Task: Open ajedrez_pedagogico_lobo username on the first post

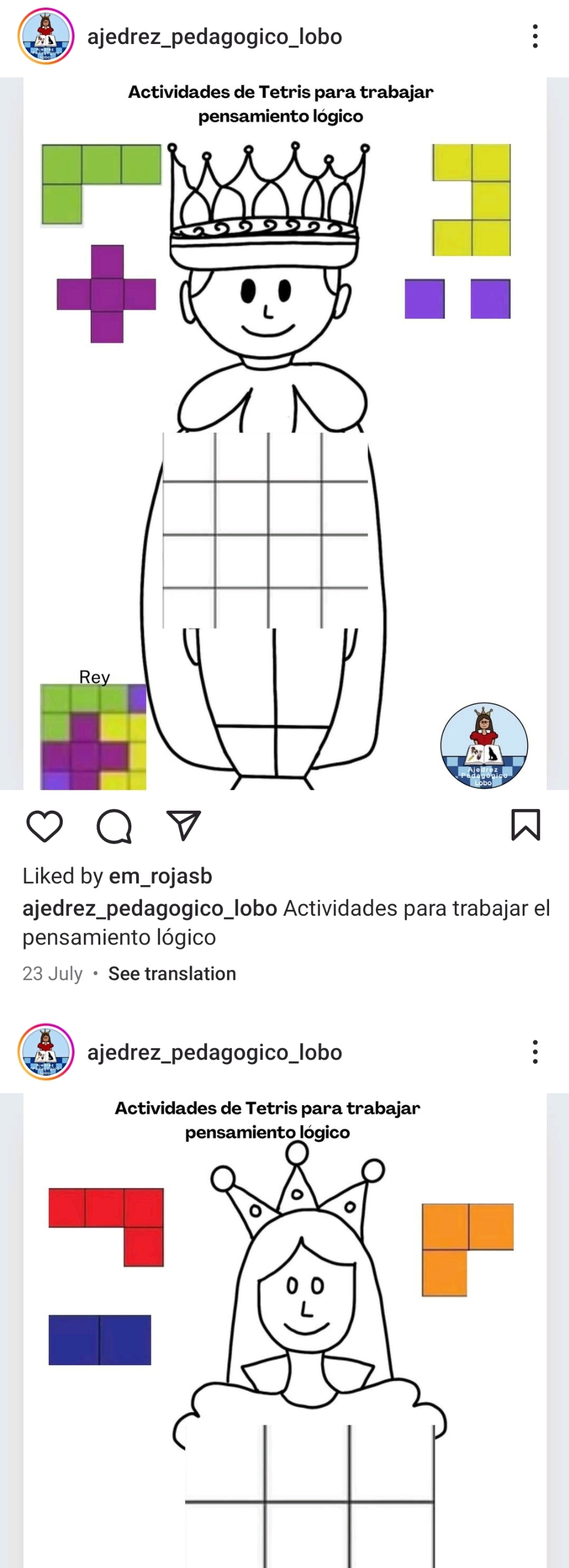Action: (214, 36)
